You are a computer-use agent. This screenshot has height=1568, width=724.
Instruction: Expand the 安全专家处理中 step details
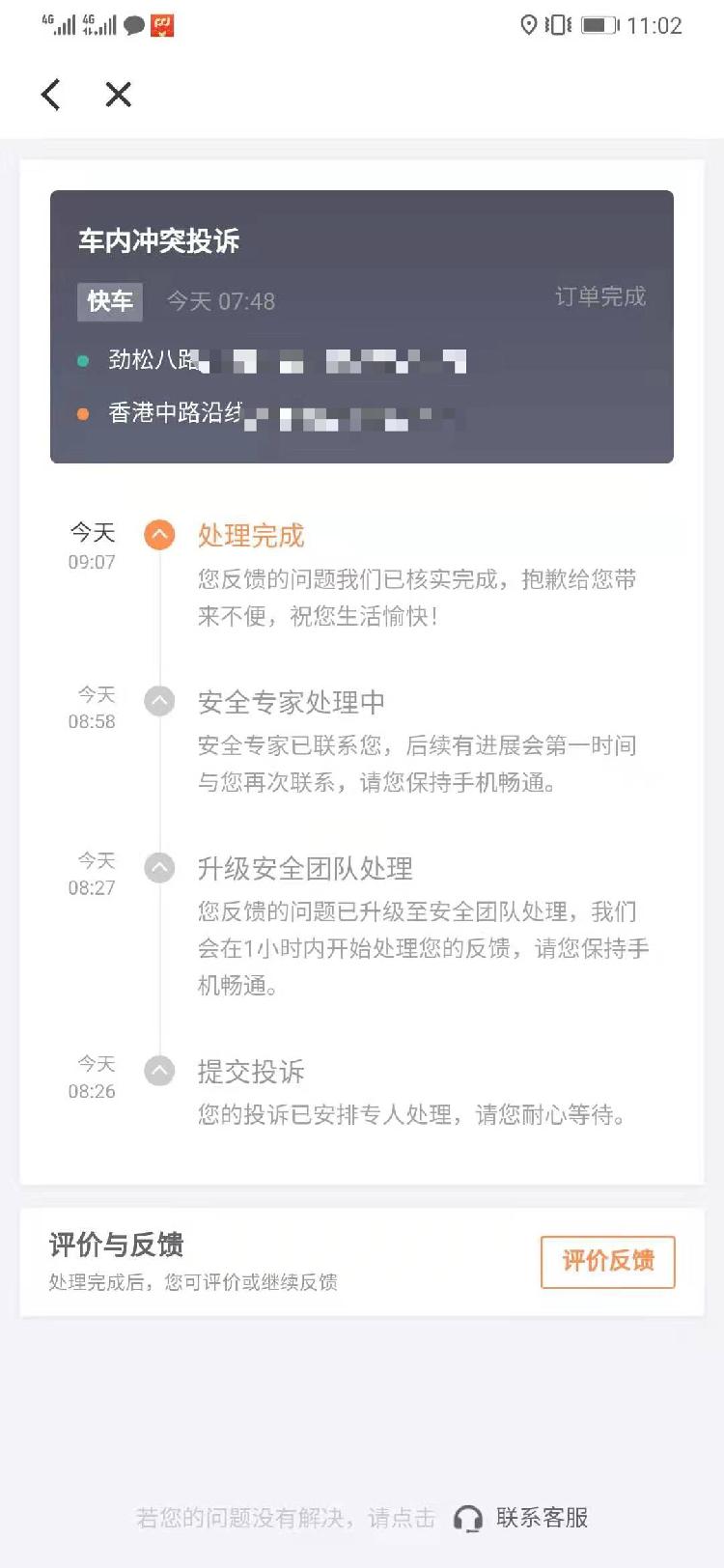click(x=159, y=702)
